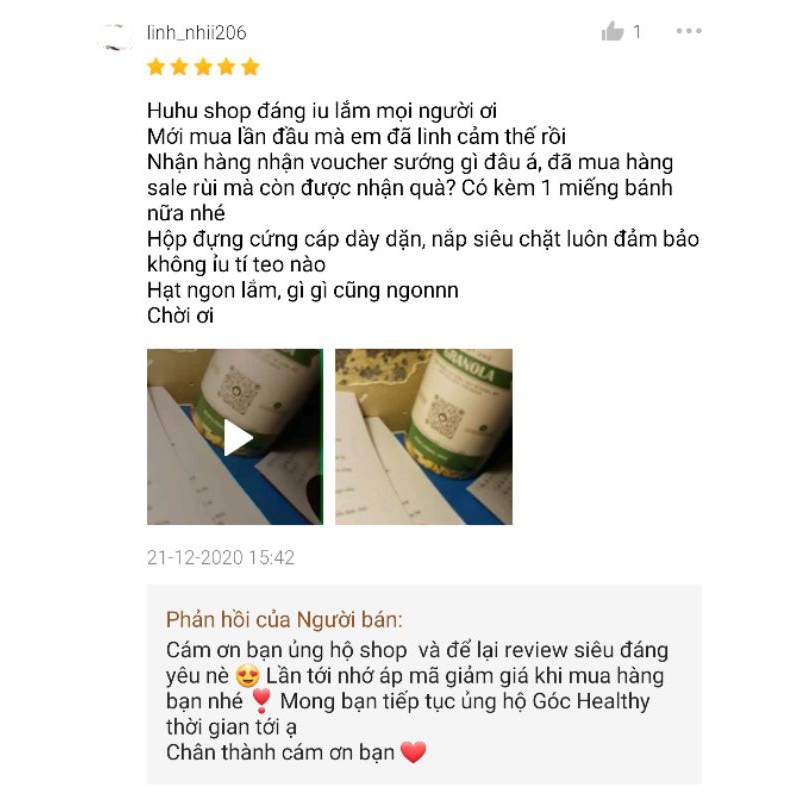Open linh_nhii206's profile
800x800 pixels.
[x=196, y=33]
